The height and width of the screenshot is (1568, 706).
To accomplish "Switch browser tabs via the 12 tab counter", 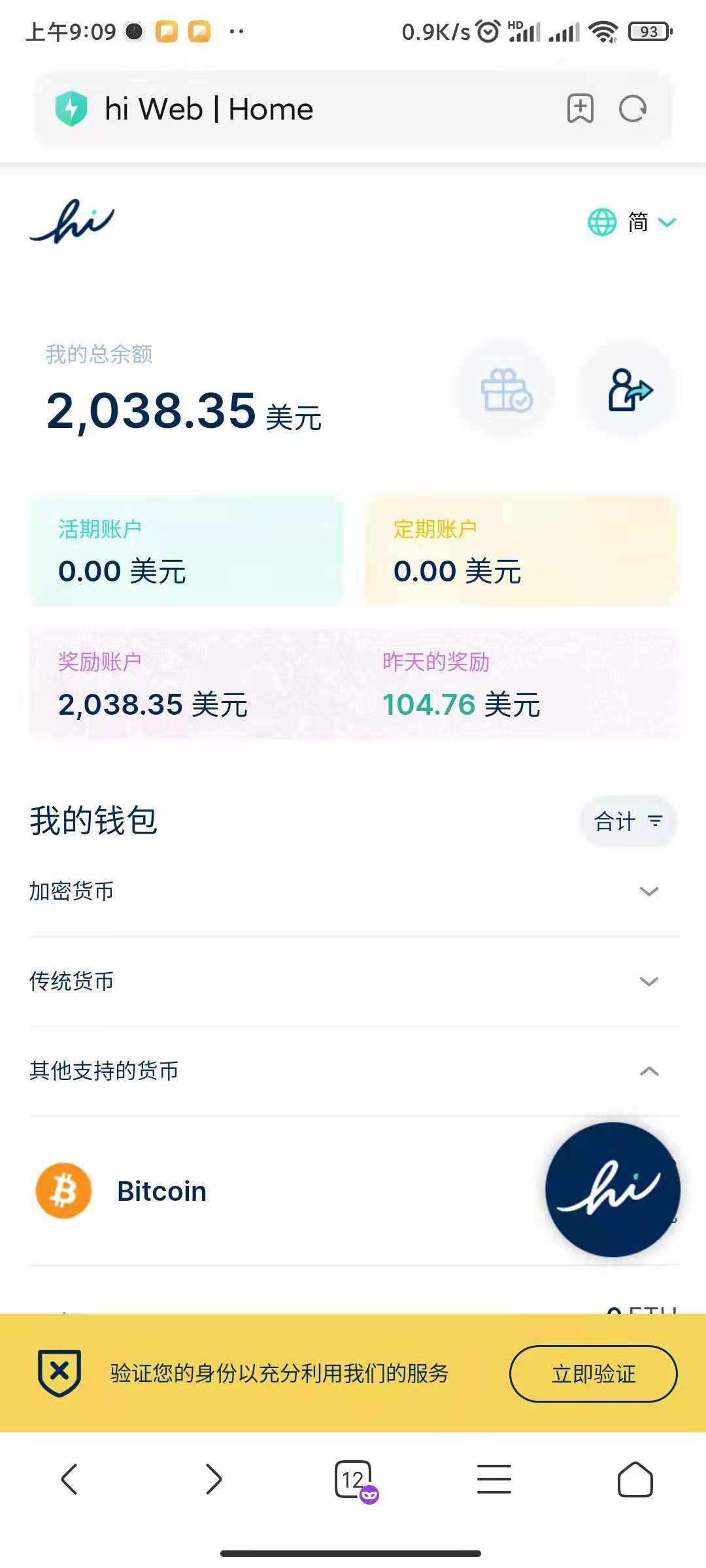I will [353, 1480].
